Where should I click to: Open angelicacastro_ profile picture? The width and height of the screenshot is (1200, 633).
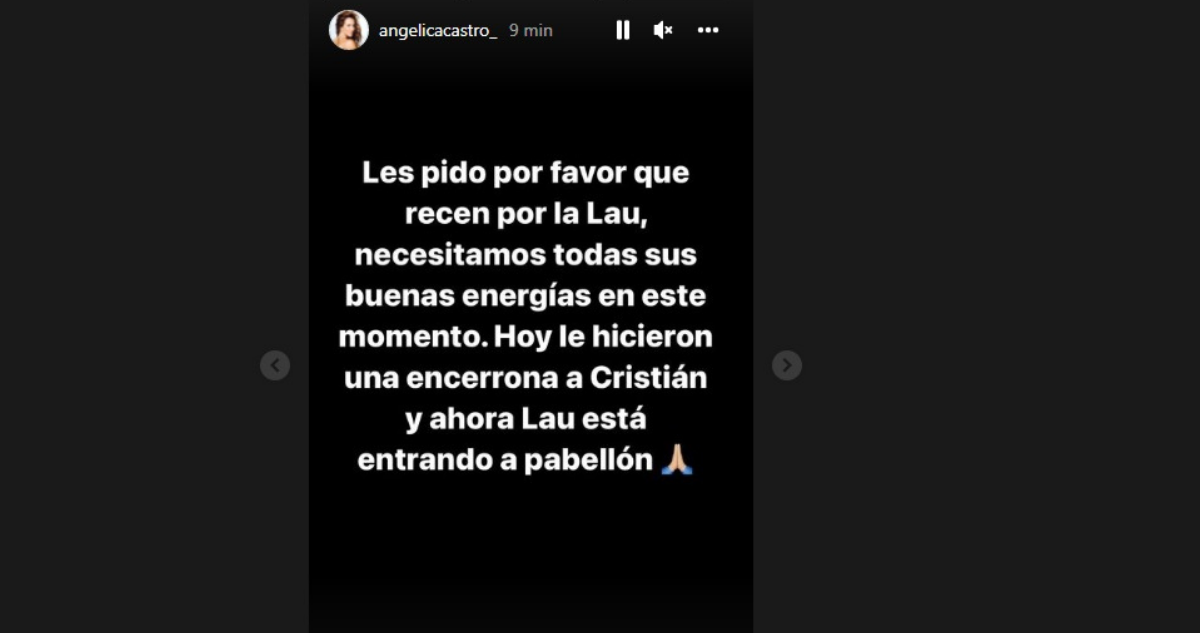click(x=348, y=30)
